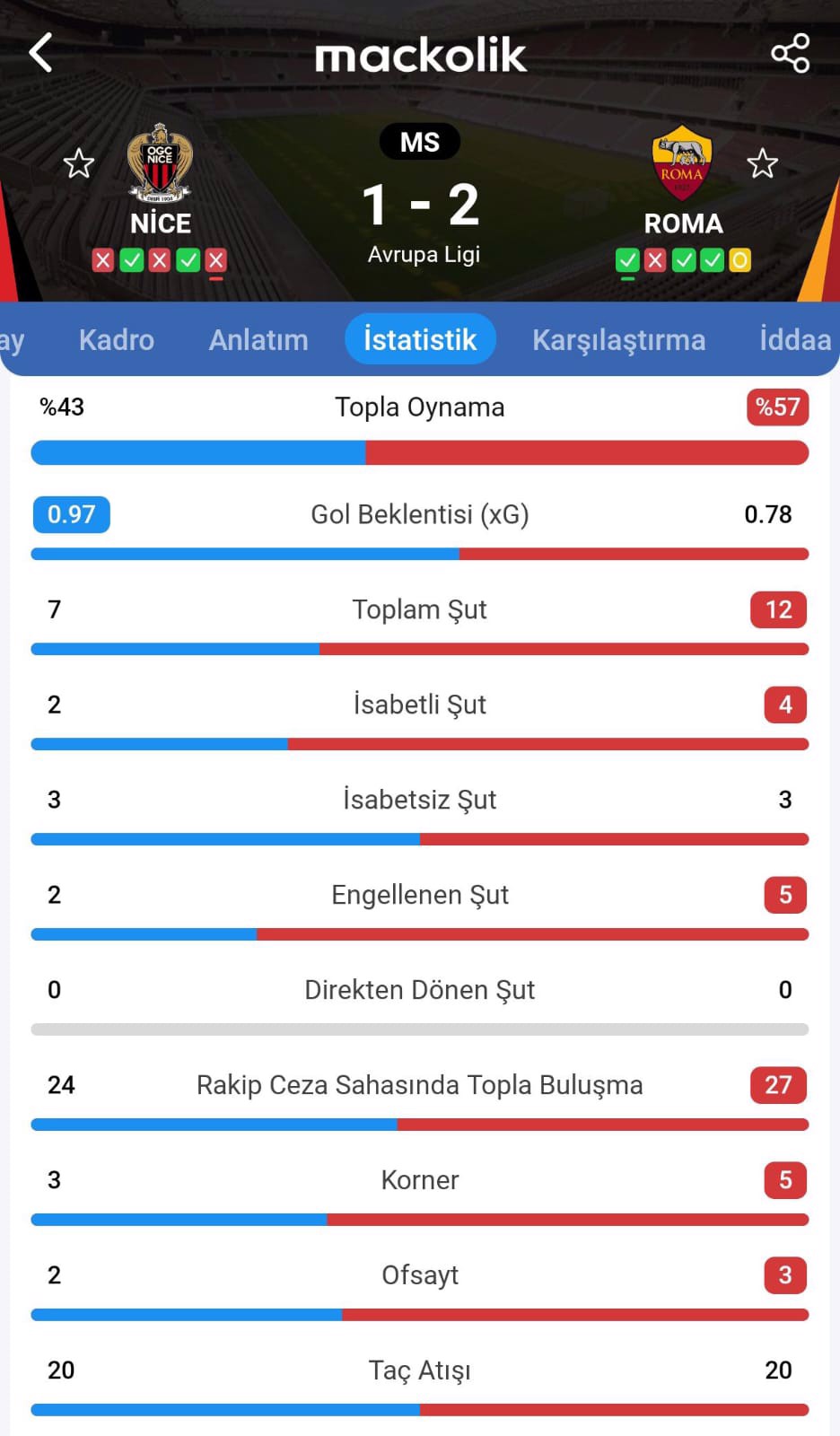Open the Anlatım tab

pos(258,340)
